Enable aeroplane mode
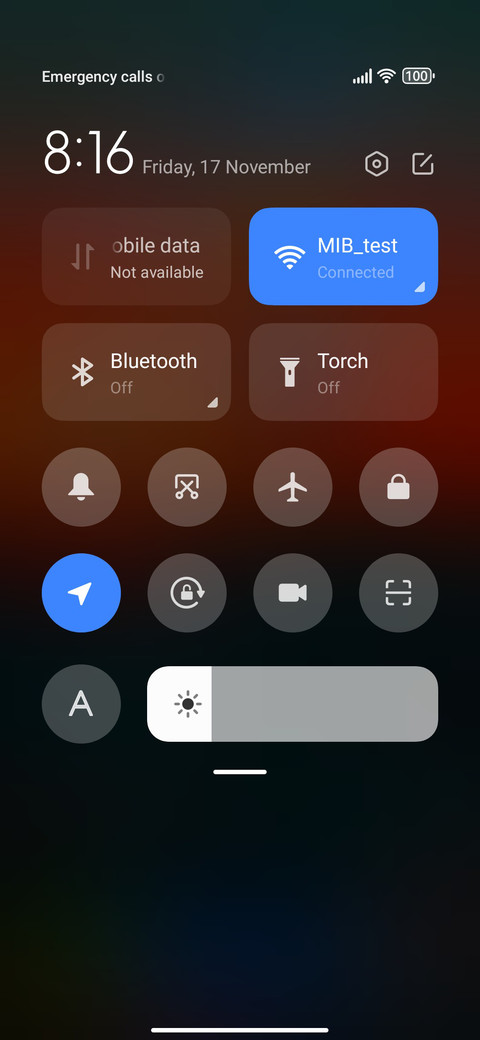The image size is (480, 1040). point(292,488)
